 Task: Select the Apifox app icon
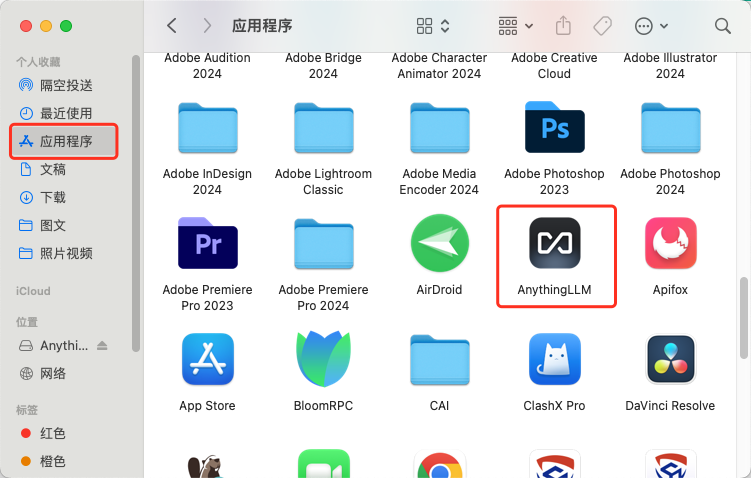click(670, 246)
